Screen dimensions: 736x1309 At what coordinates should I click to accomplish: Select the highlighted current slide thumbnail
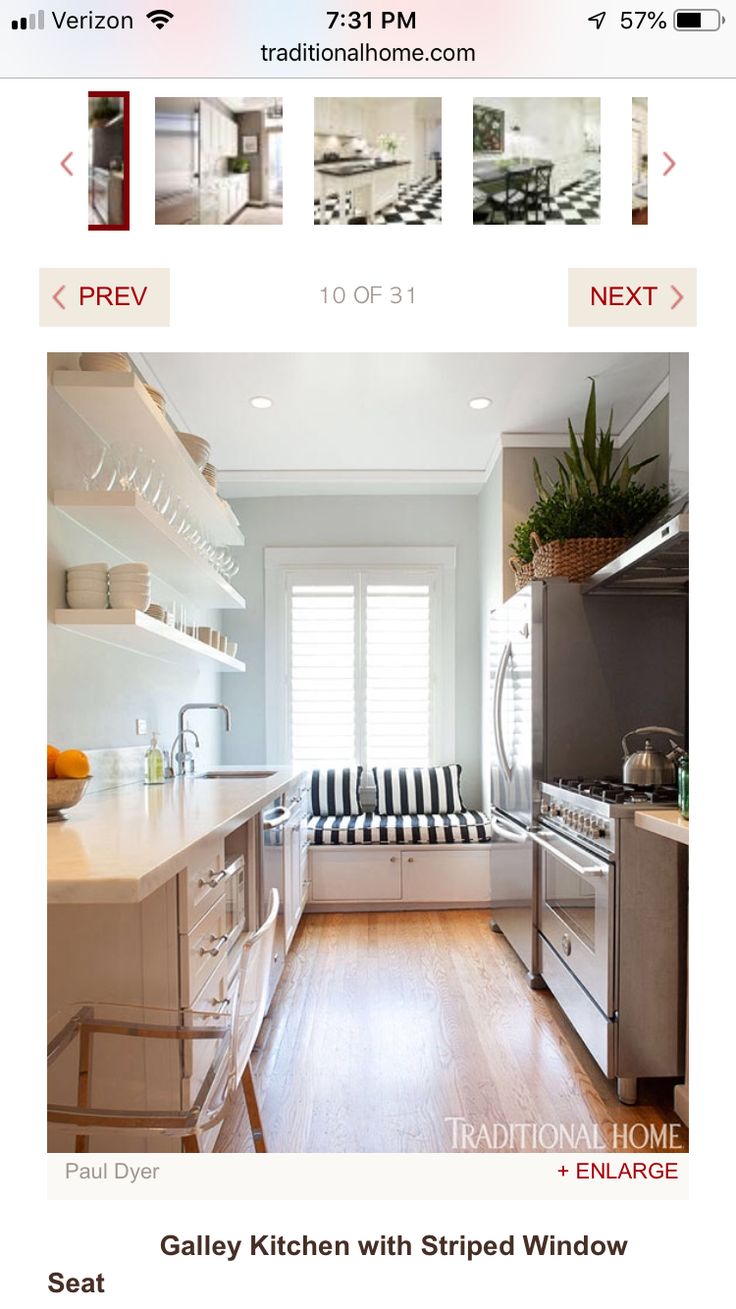108,161
